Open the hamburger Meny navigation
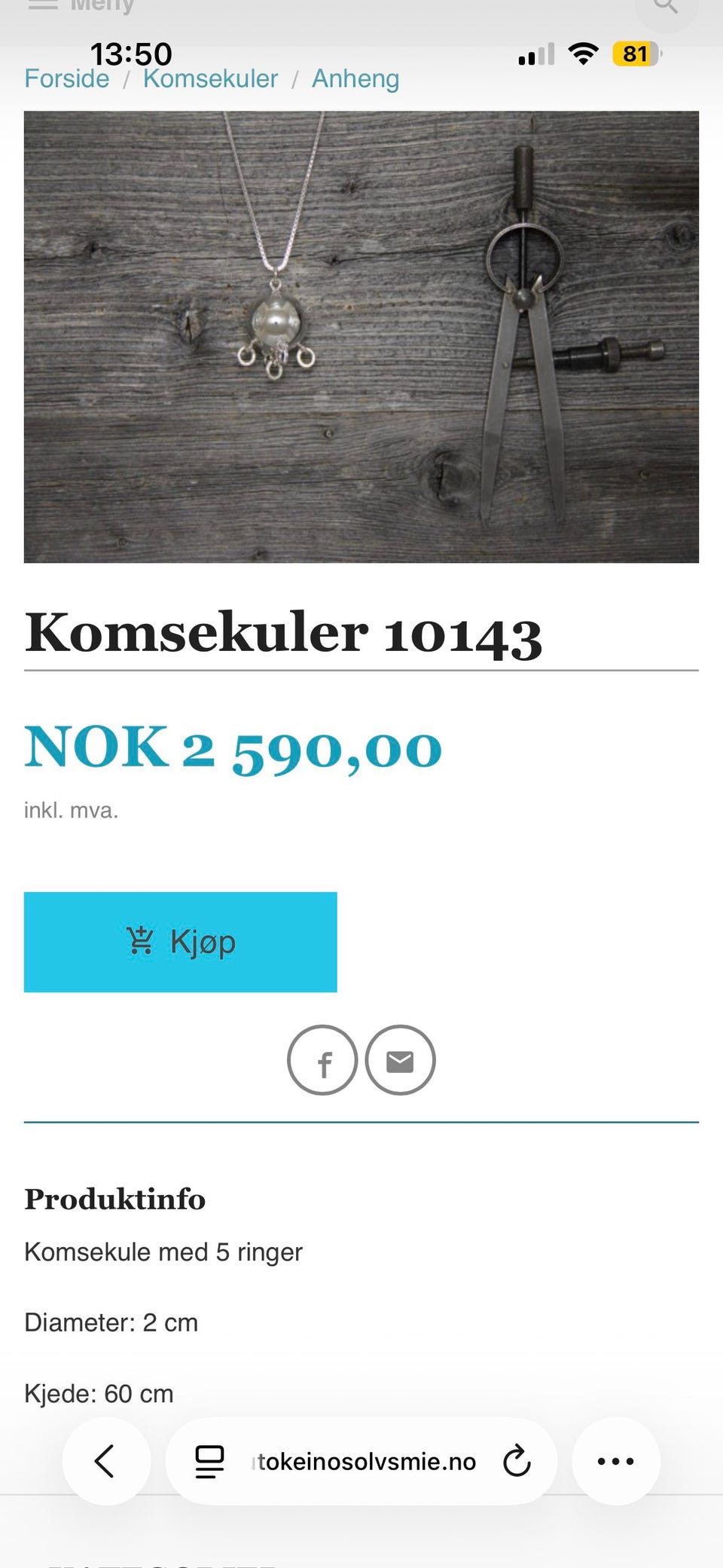723x1568 pixels. (43, 6)
